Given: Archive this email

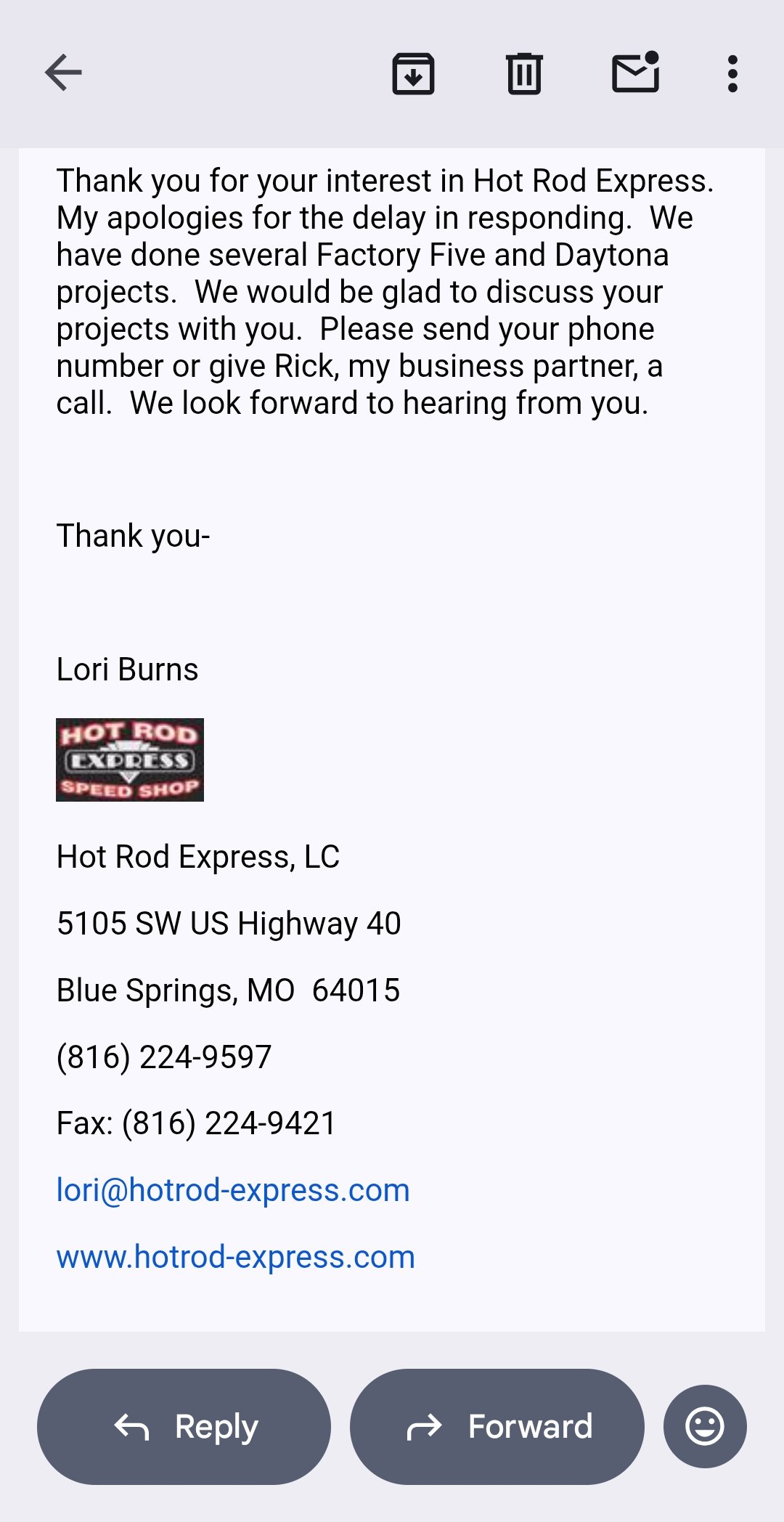Looking at the screenshot, I should [x=413, y=74].
